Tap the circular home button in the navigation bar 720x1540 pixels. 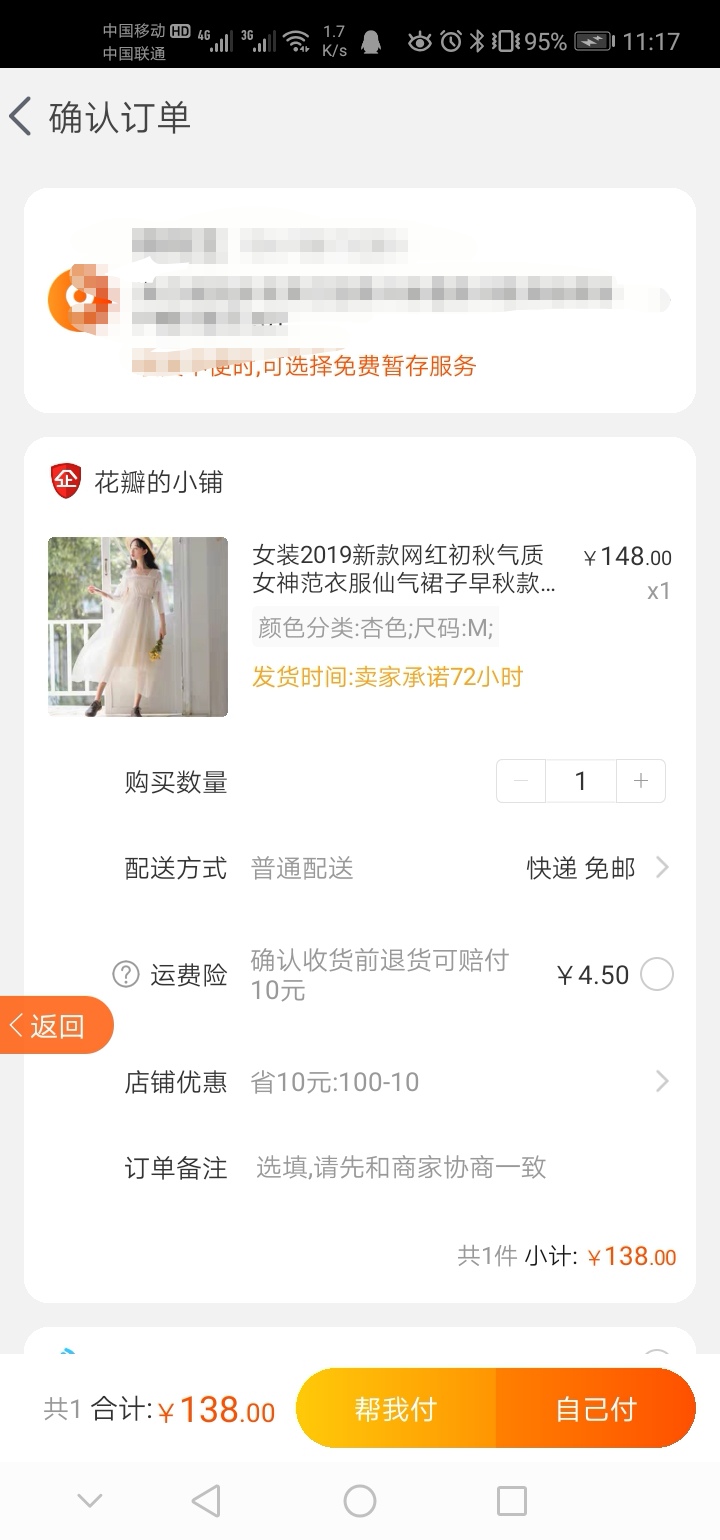point(360,1500)
